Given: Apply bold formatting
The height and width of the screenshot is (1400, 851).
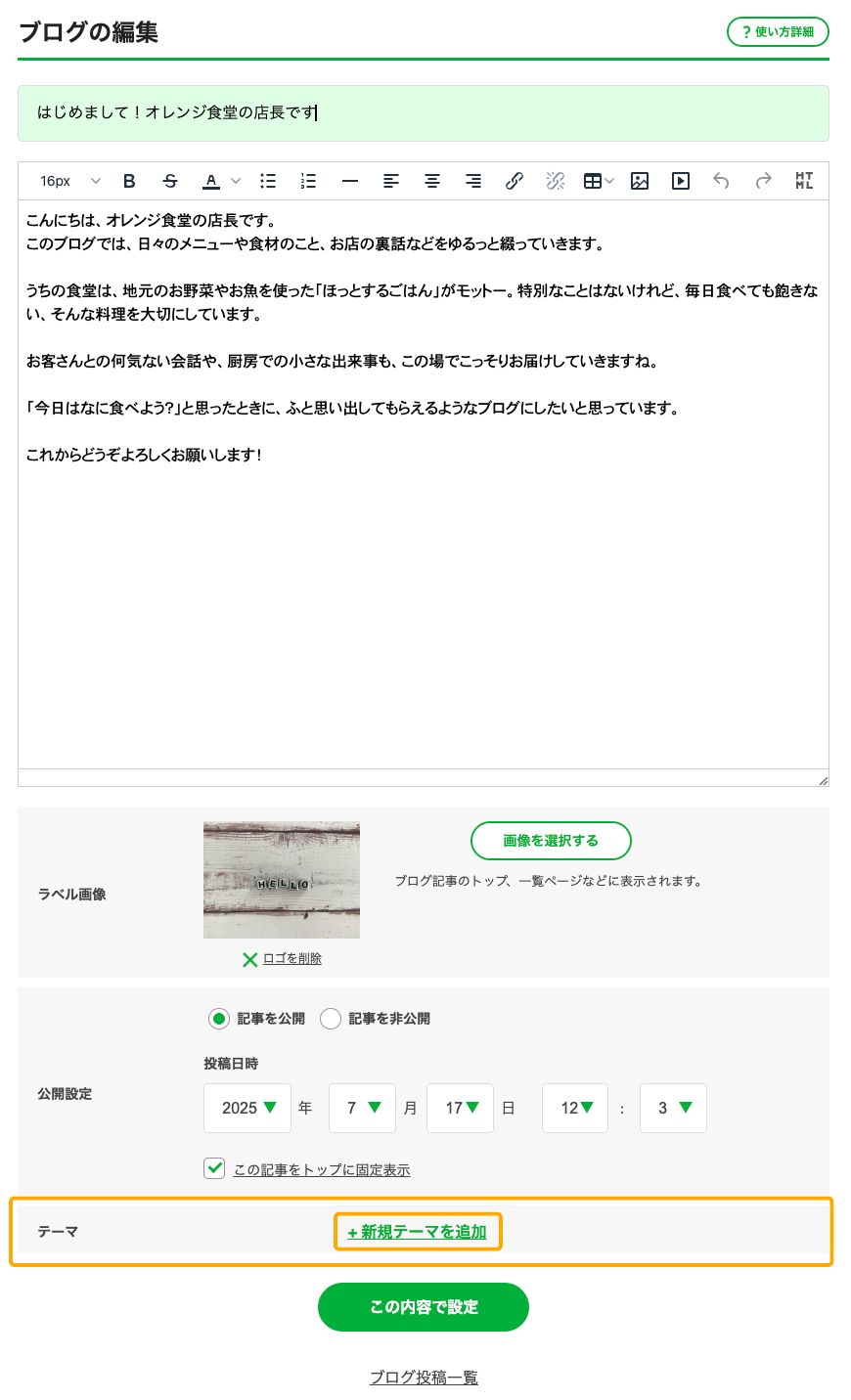Looking at the screenshot, I should point(129,181).
